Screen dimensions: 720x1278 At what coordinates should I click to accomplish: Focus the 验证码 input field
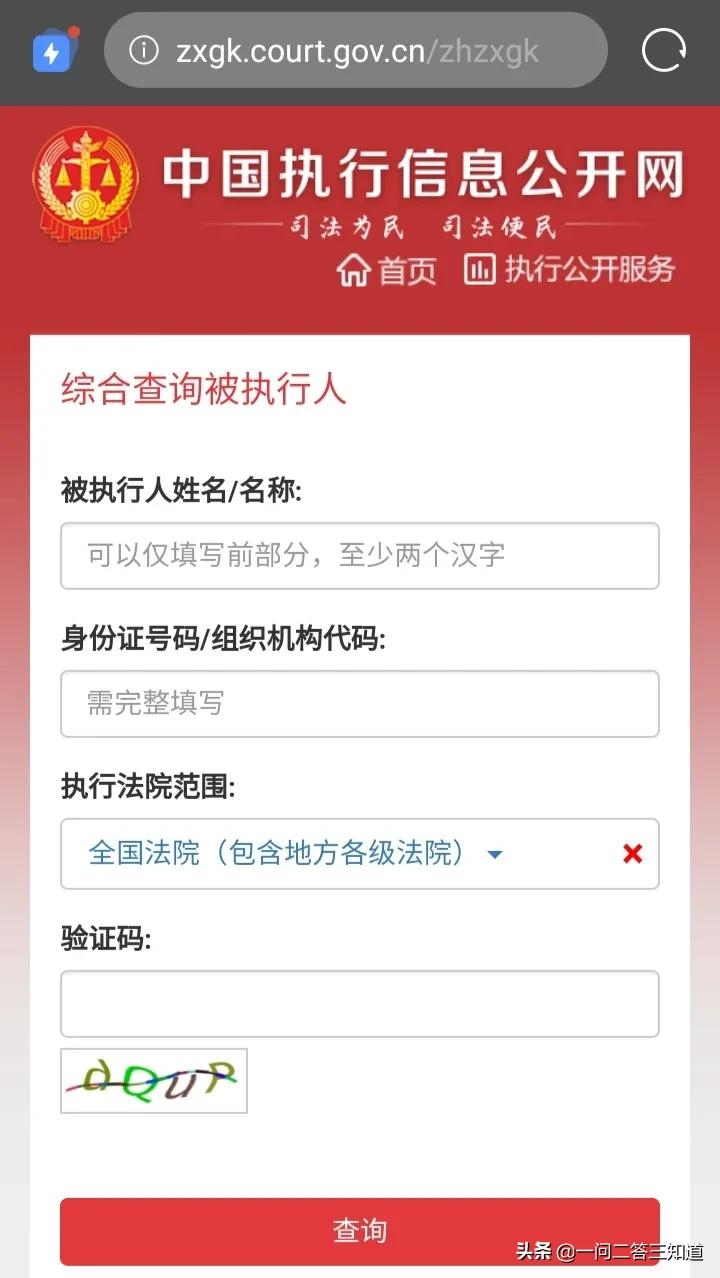tap(359, 1004)
